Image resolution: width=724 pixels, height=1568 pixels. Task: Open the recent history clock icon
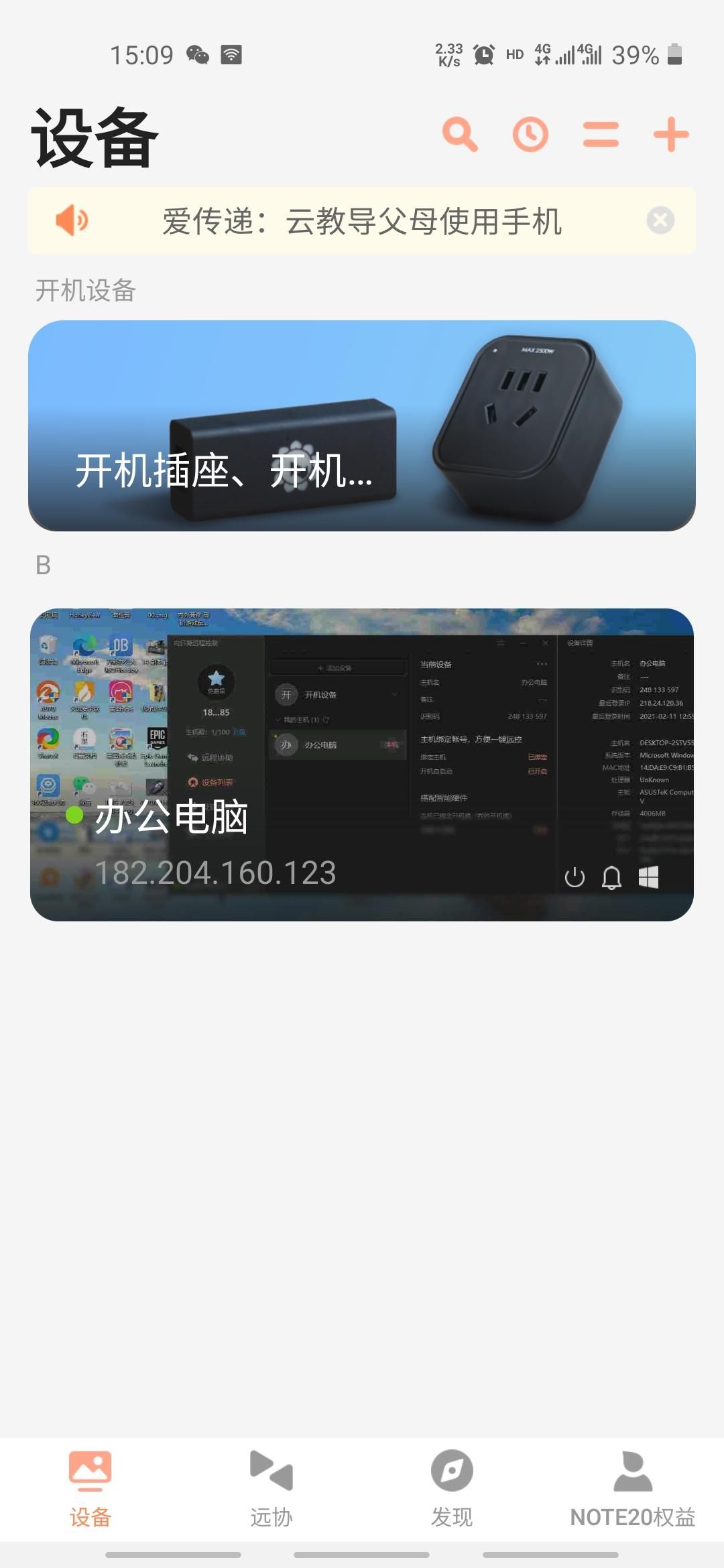pos(530,135)
